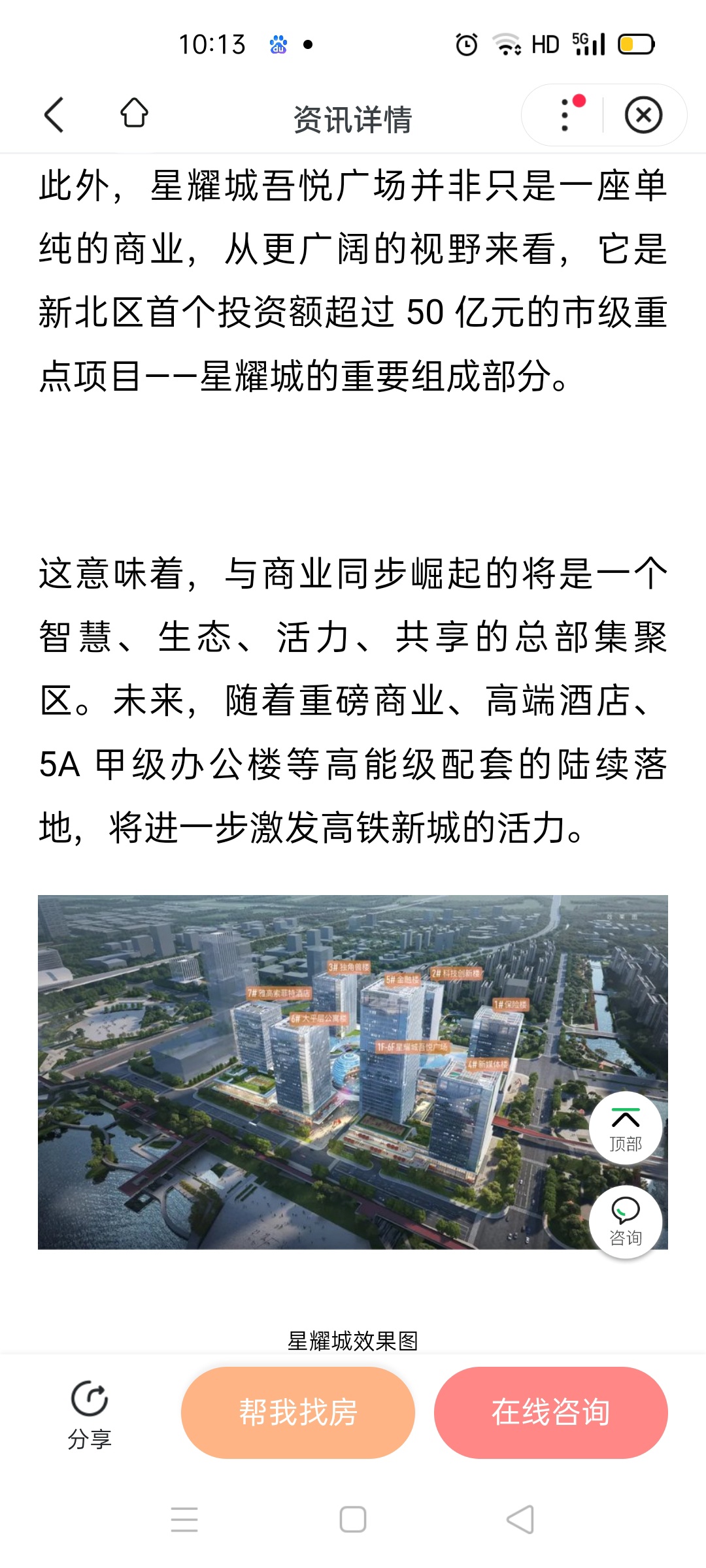
Task: Start 在线咨询 online consultation
Action: [550, 1413]
